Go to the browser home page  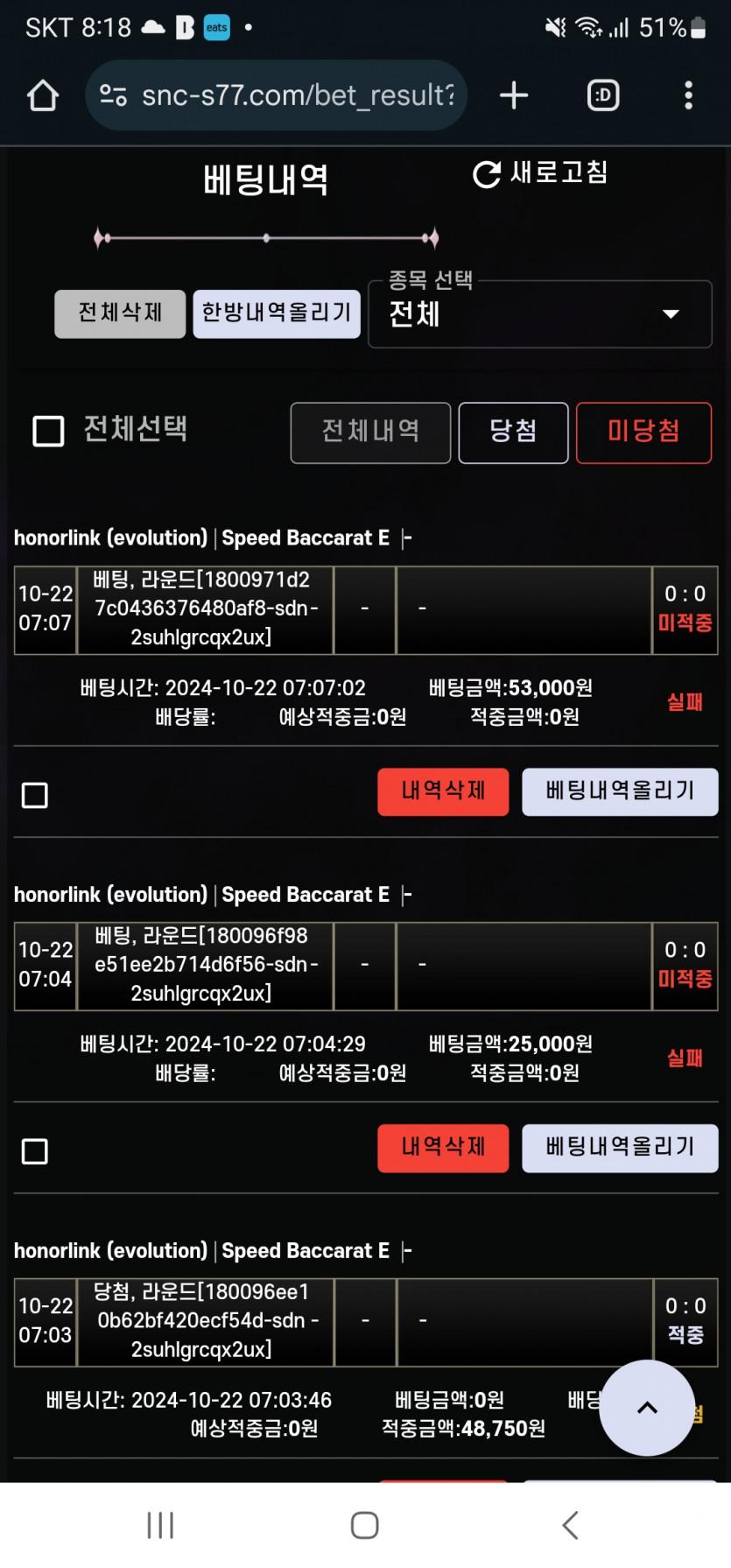point(42,95)
